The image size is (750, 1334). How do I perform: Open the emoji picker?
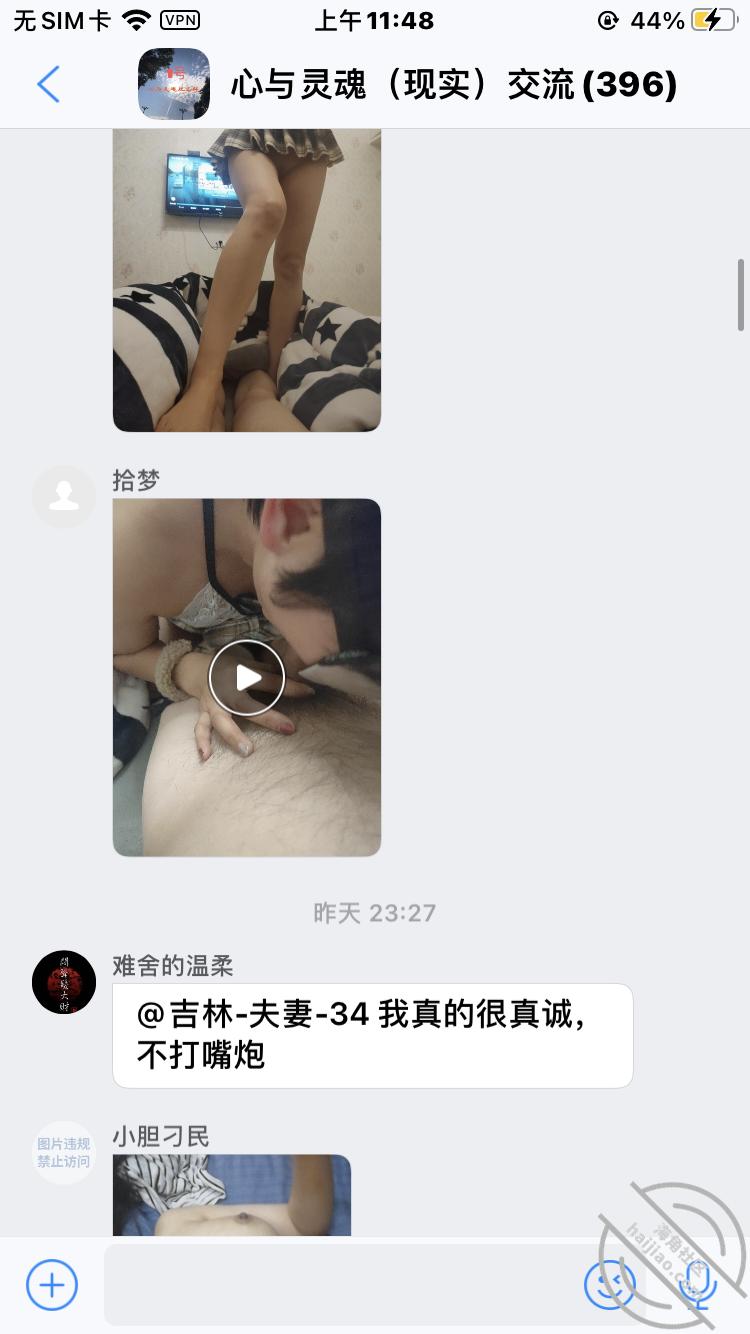[x=610, y=1284]
